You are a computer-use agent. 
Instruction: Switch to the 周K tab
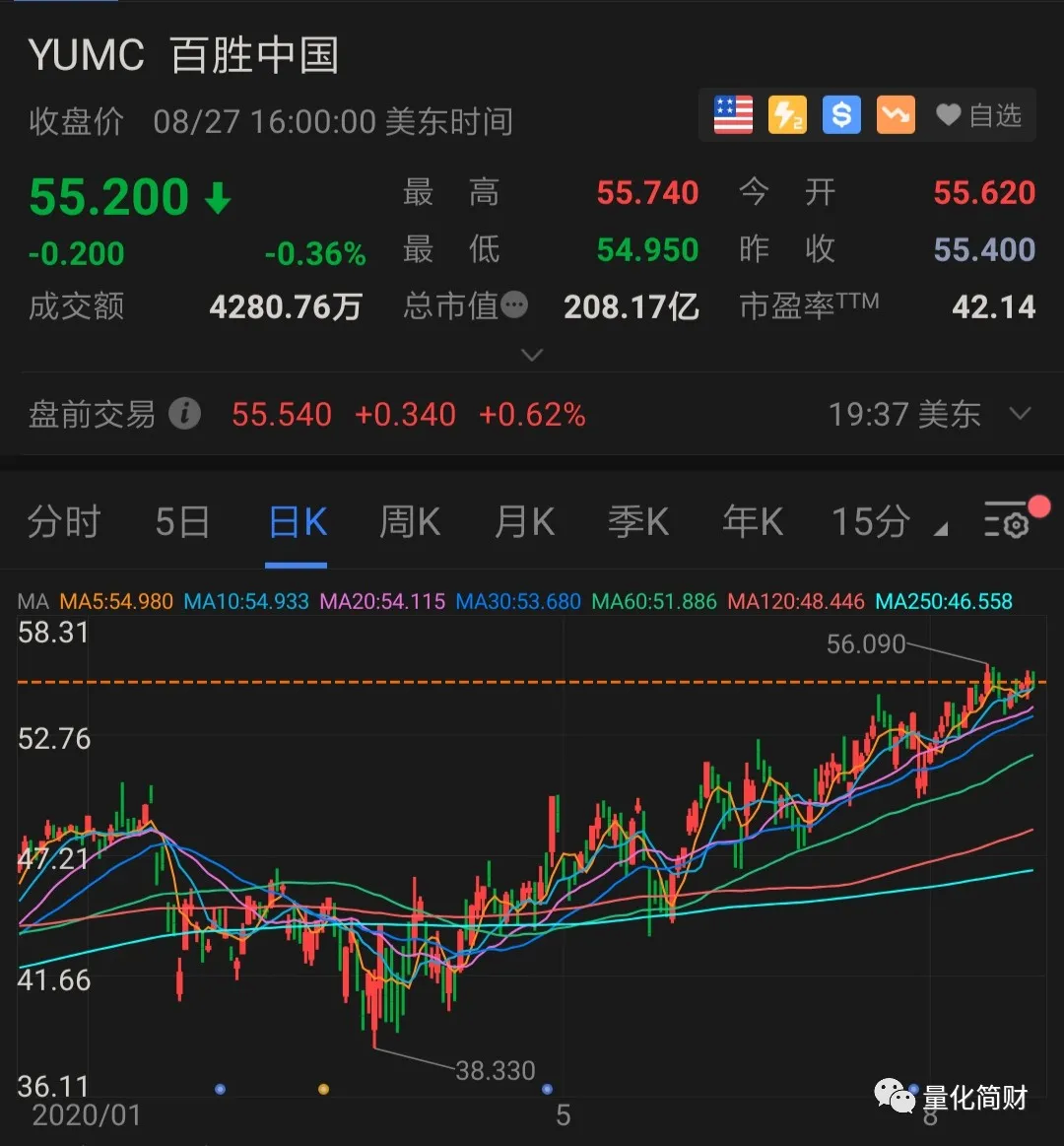click(408, 522)
